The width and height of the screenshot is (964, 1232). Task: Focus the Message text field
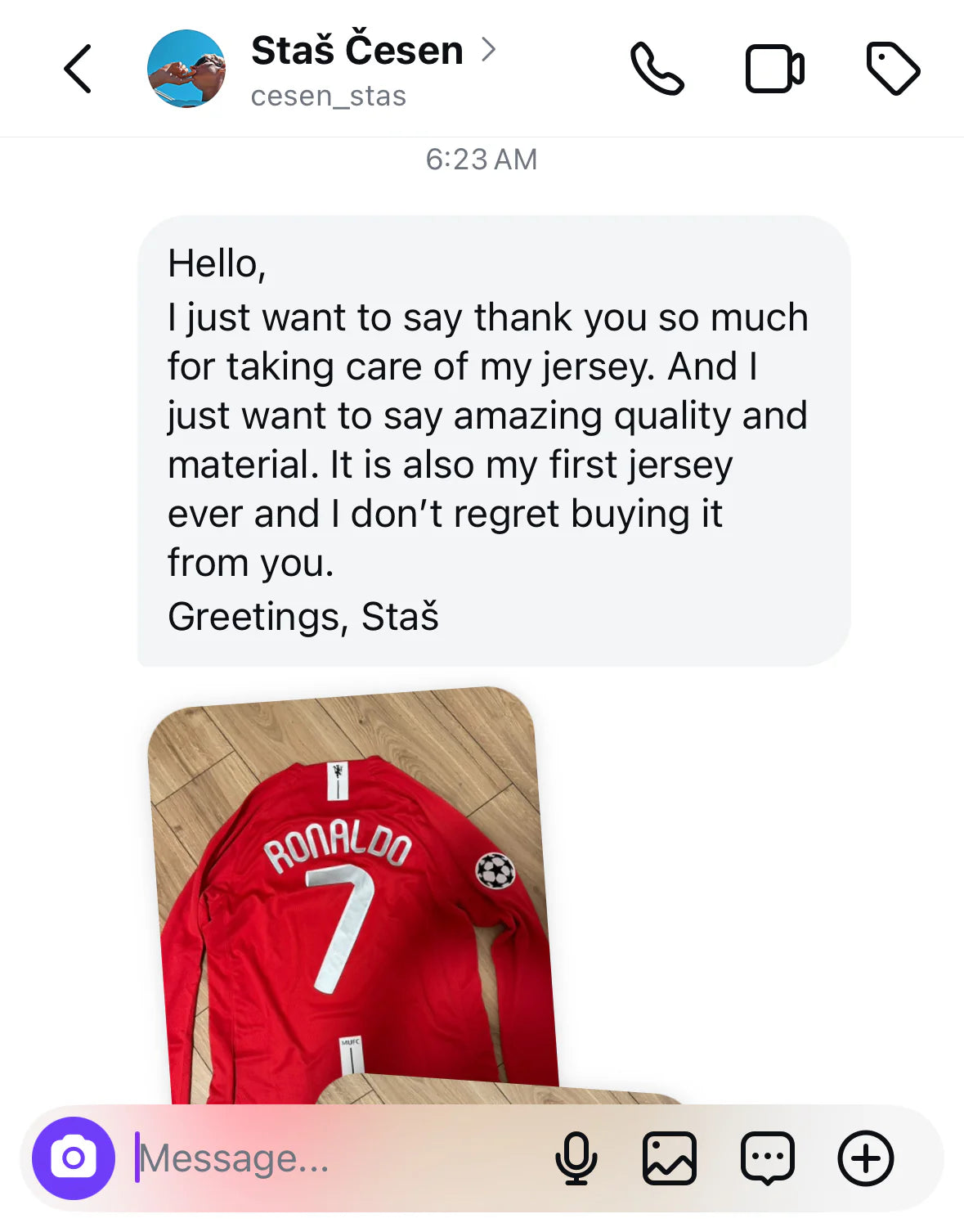327,1158
